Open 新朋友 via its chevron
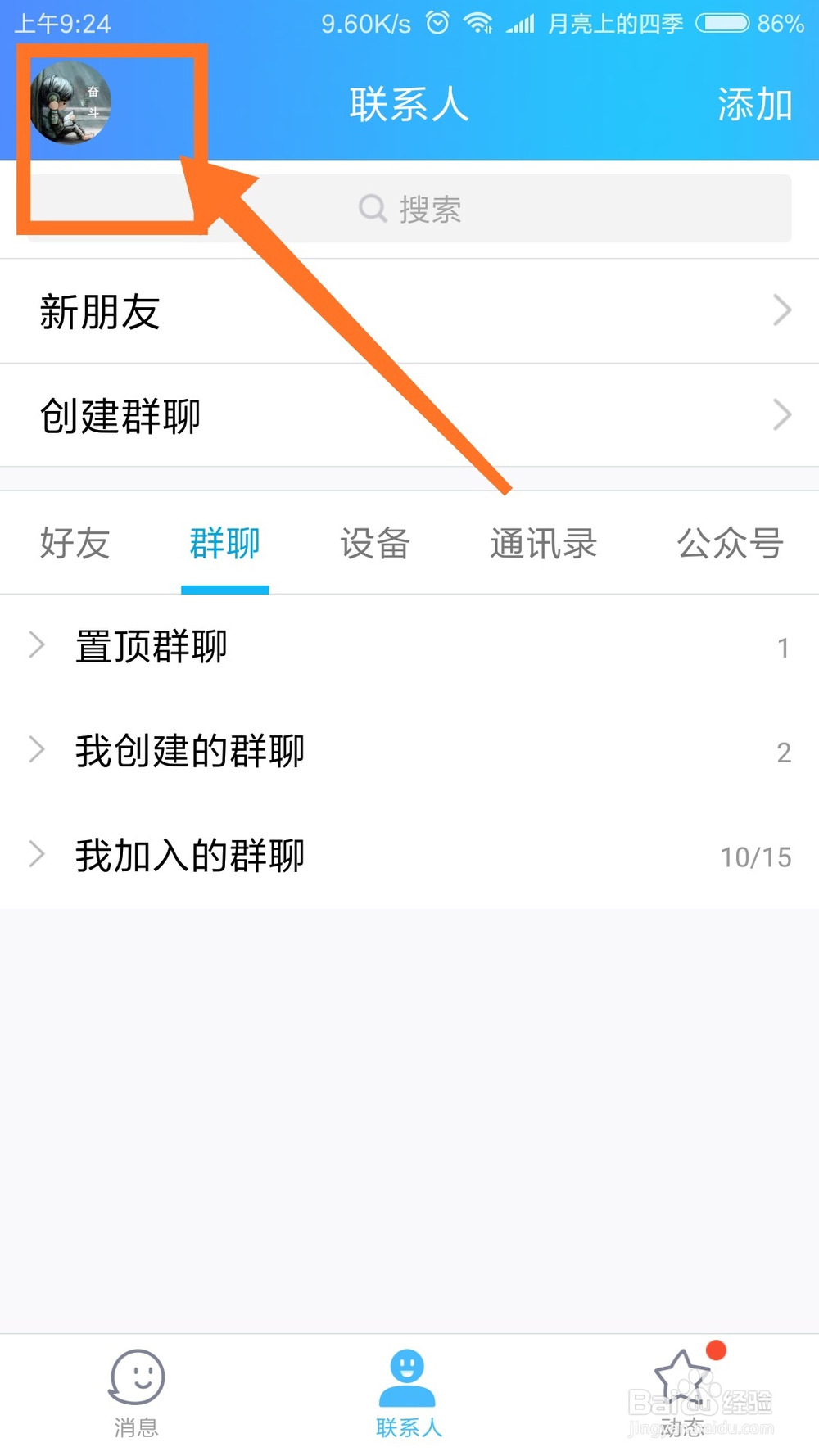This screenshot has width=819, height=1456. pos(781,310)
